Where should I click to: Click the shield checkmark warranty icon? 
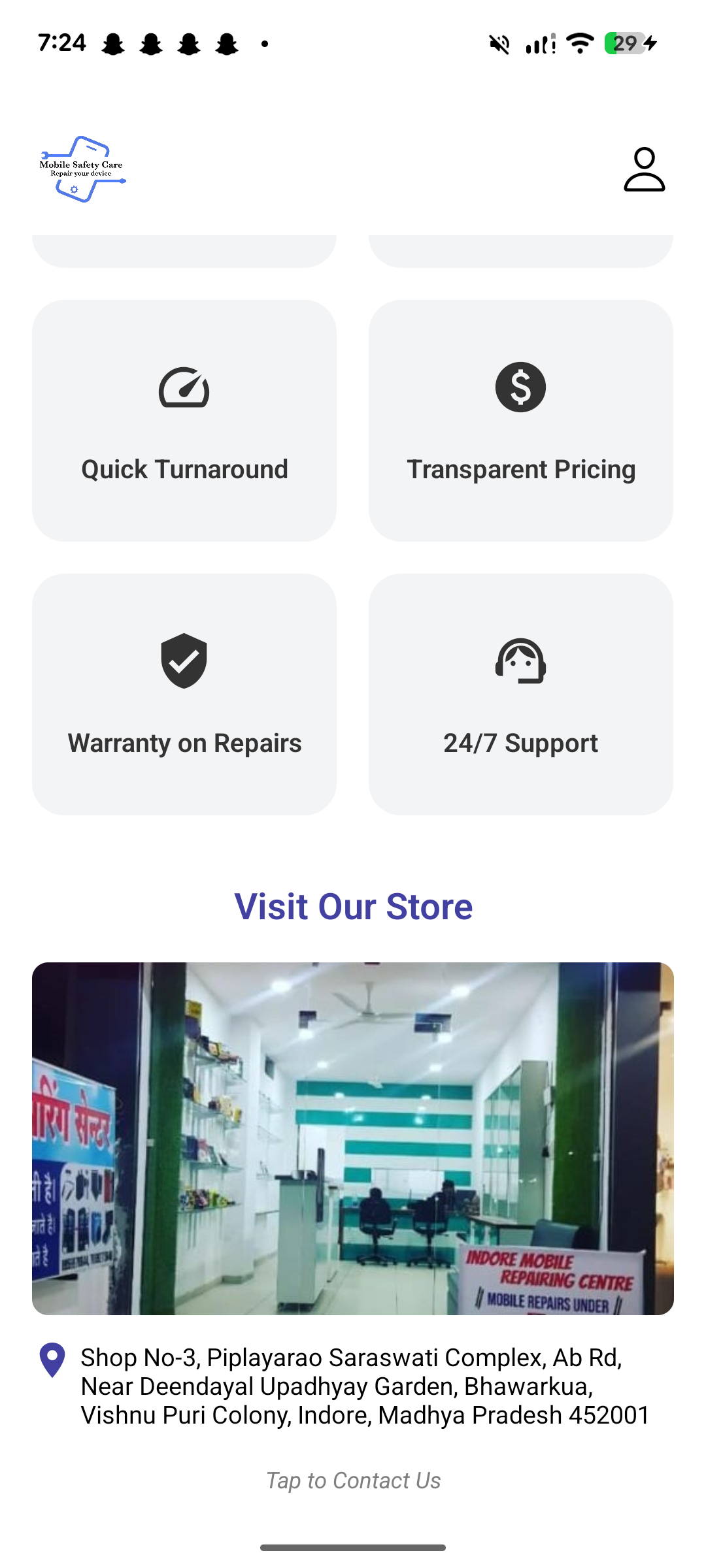tap(184, 661)
